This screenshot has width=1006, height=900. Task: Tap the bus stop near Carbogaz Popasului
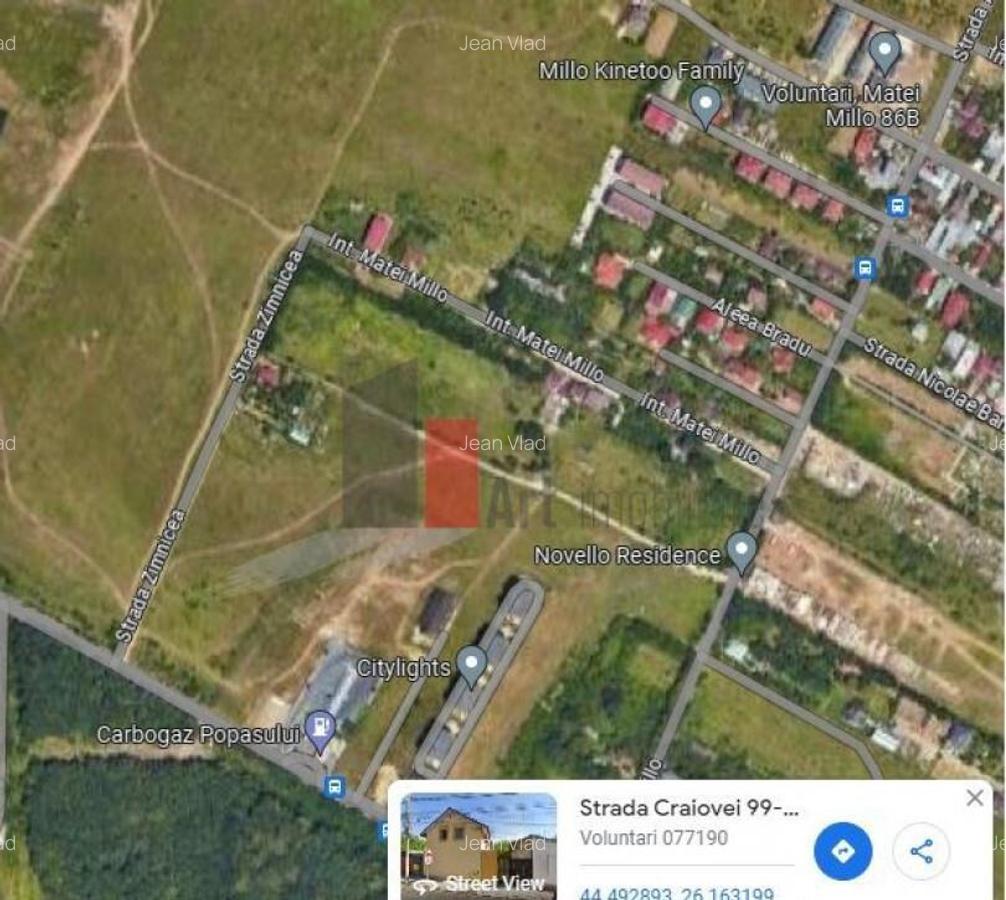tap(336, 787)
